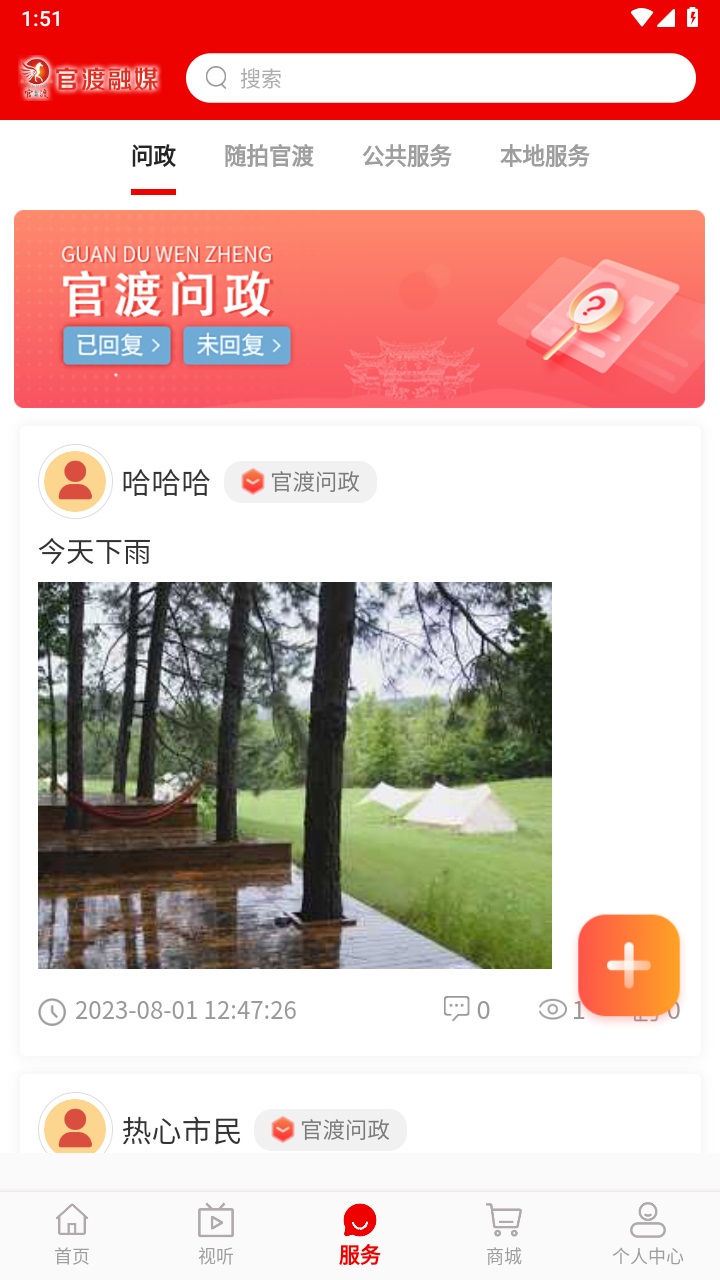
Task: Open 哈哈哈's profile avatar
Action: click(75, 482)
